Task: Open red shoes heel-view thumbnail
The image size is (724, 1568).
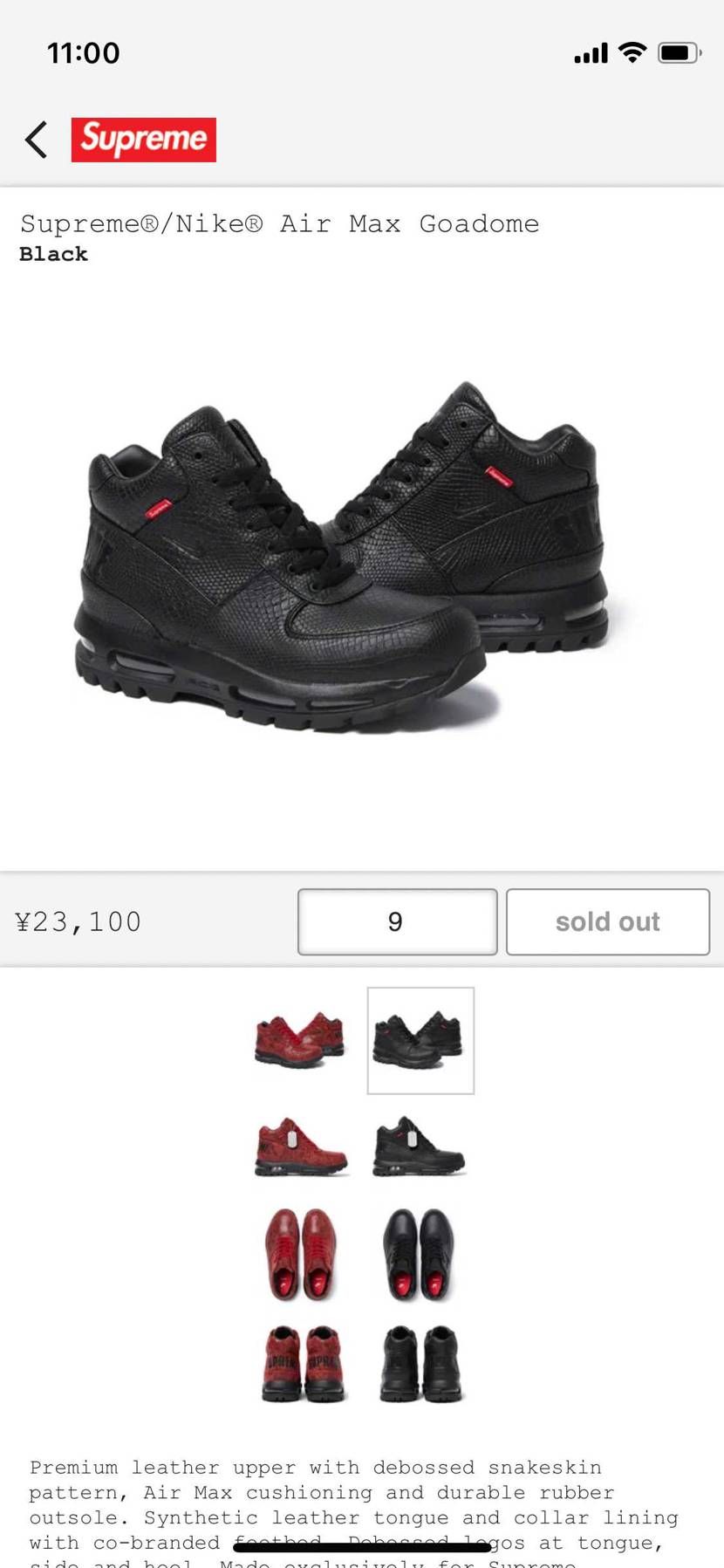Action: point(303,1364)
